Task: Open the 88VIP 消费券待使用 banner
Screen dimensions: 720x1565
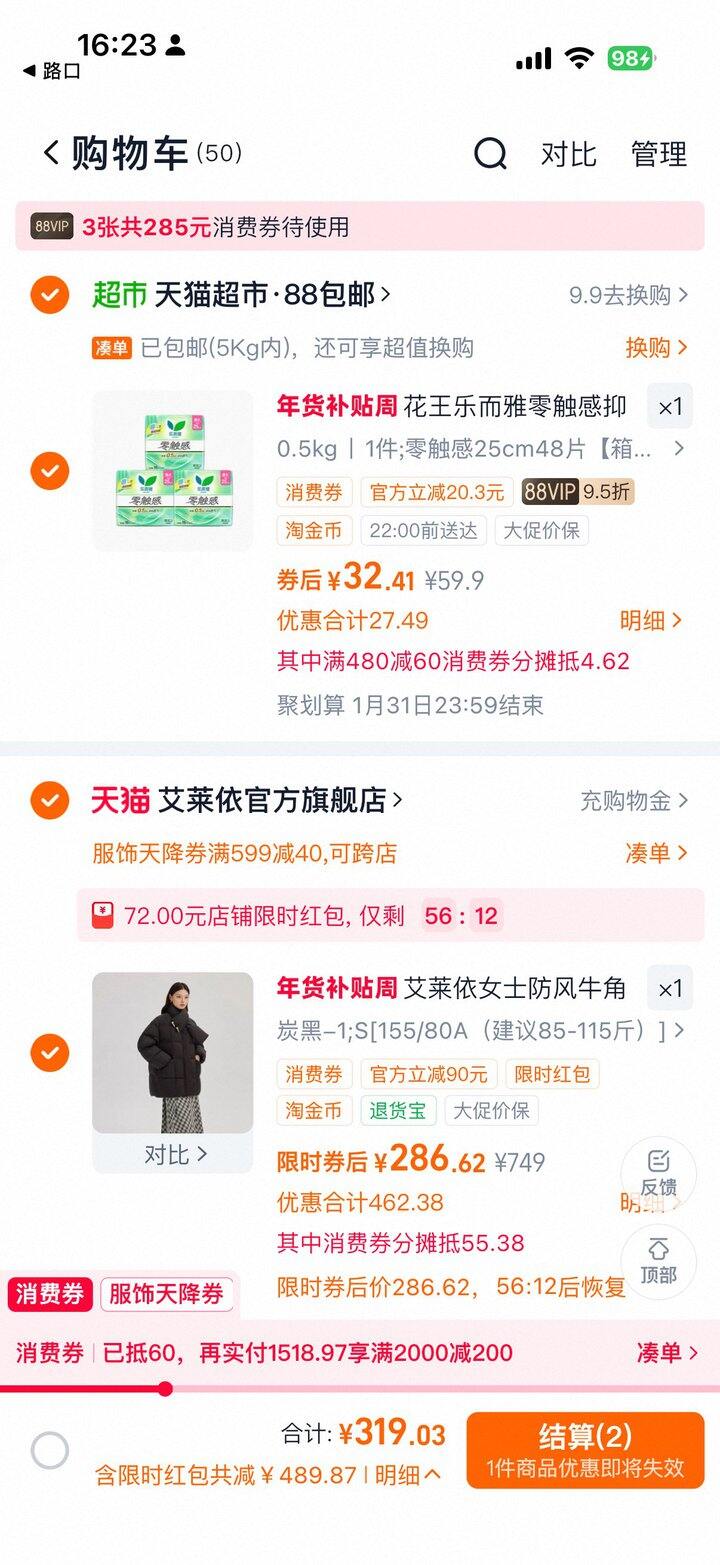Action: click(x=360, y=227)
